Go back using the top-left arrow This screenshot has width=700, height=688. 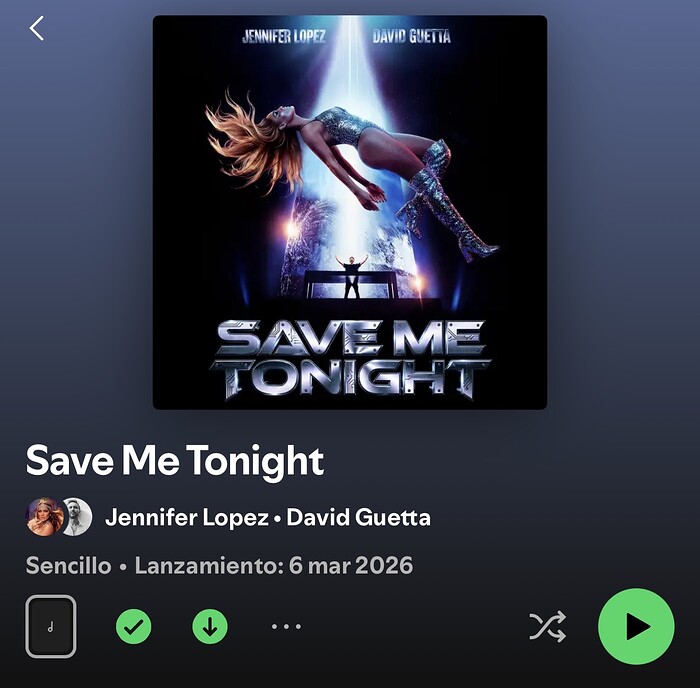[x=37, y=29]
